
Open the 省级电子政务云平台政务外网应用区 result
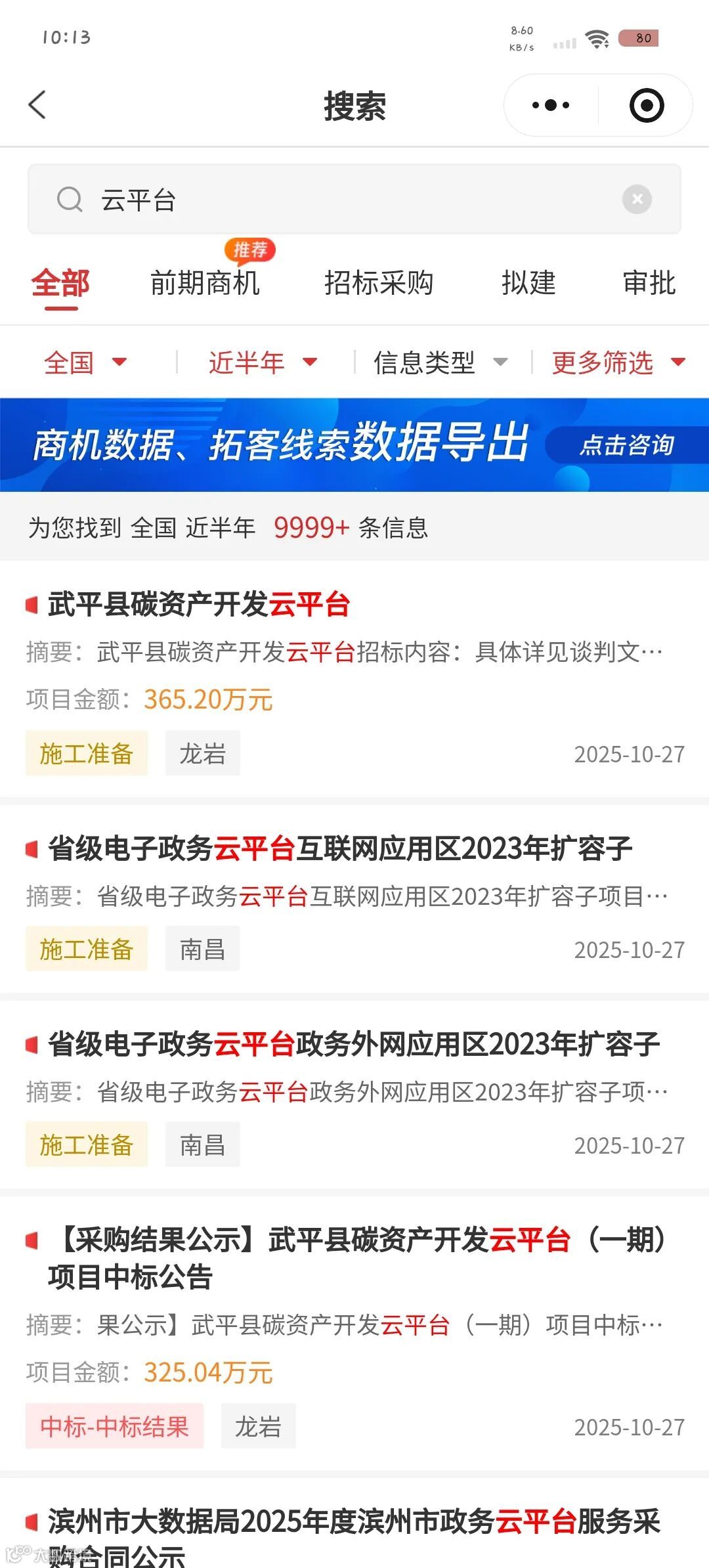[x=353, y=1044]
